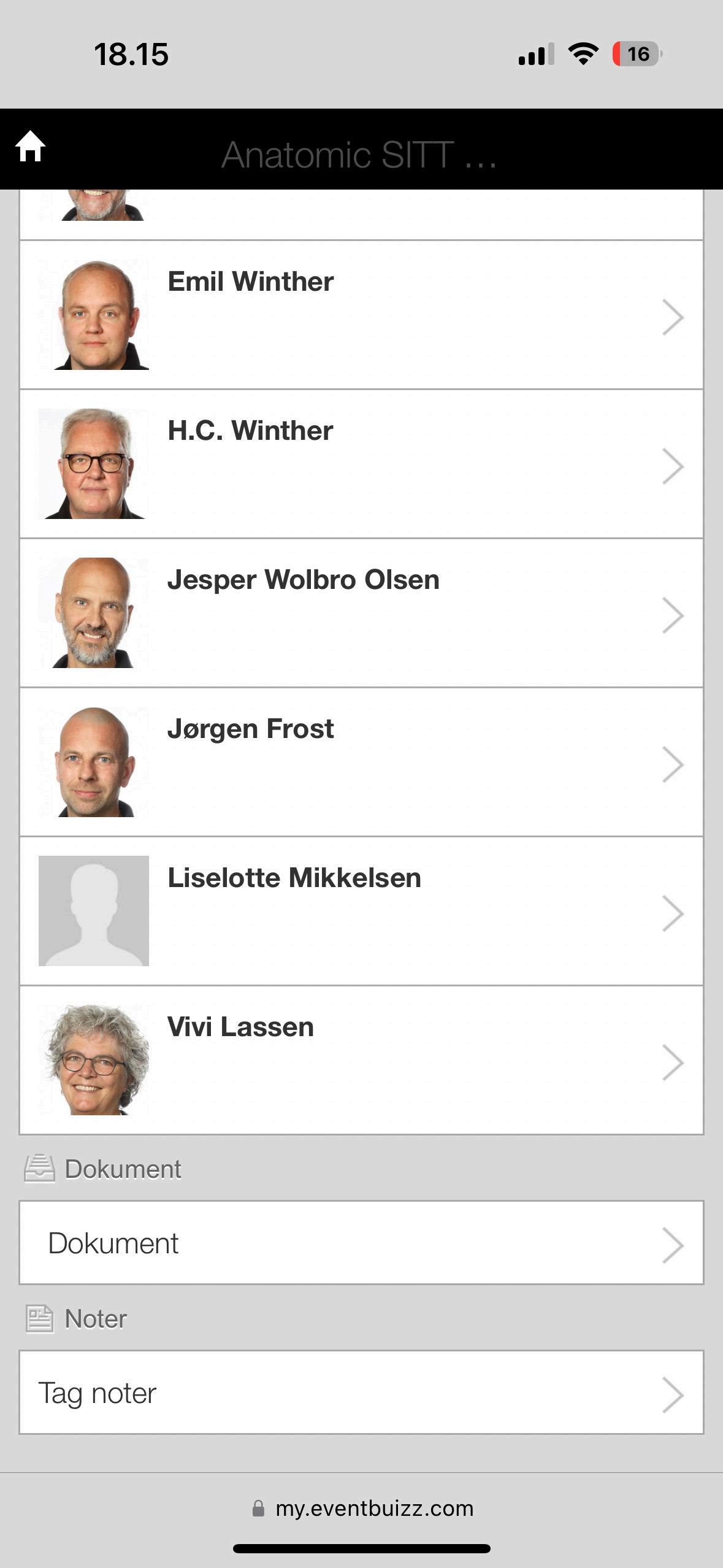Screen dimensions: 723x1568
Task: Open the Dokument row
Action: pyautogui.click(x=361, y=1243)
